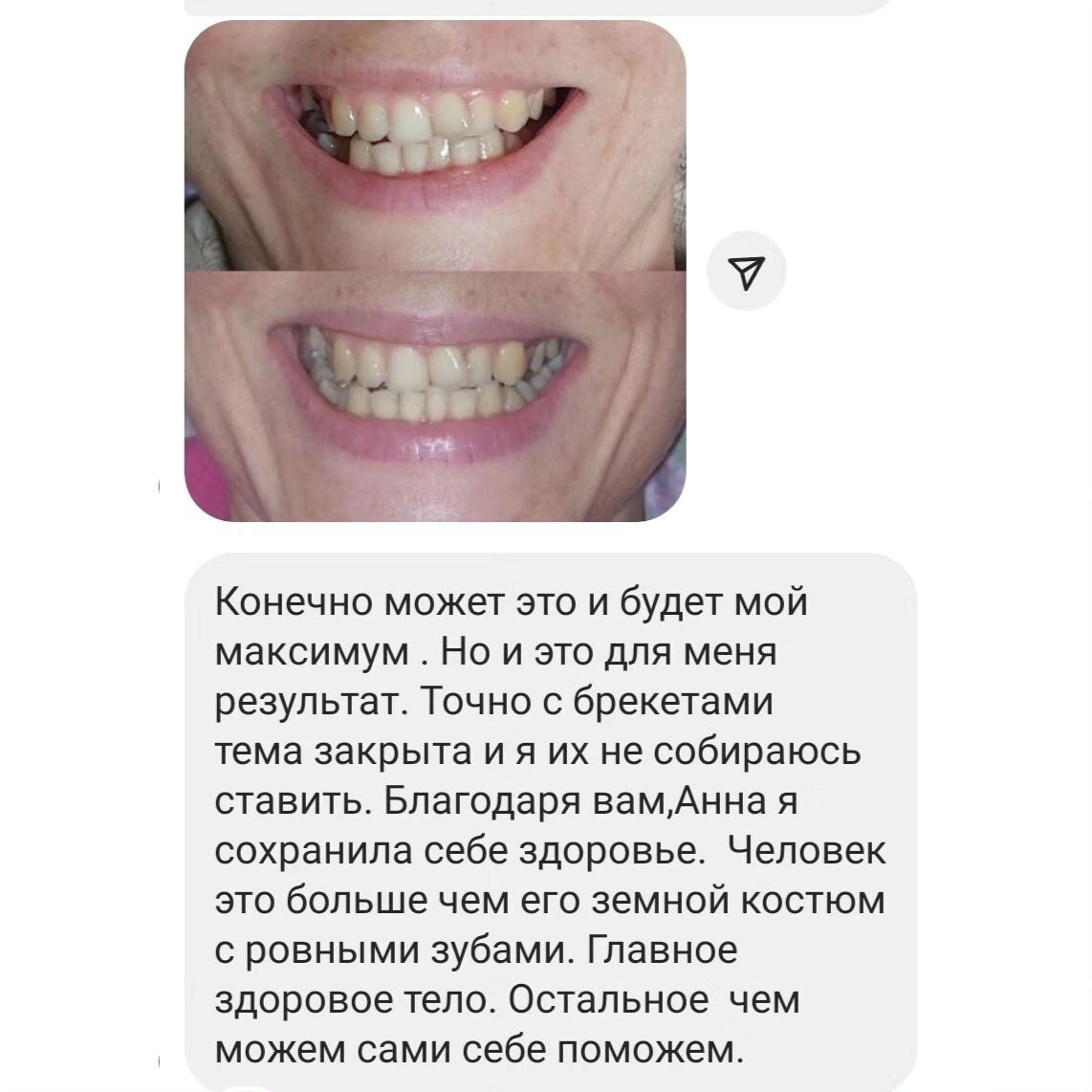Open the teeth before-and-after photo message
Screen dimensions: 1092x1092
click(435, 271)
